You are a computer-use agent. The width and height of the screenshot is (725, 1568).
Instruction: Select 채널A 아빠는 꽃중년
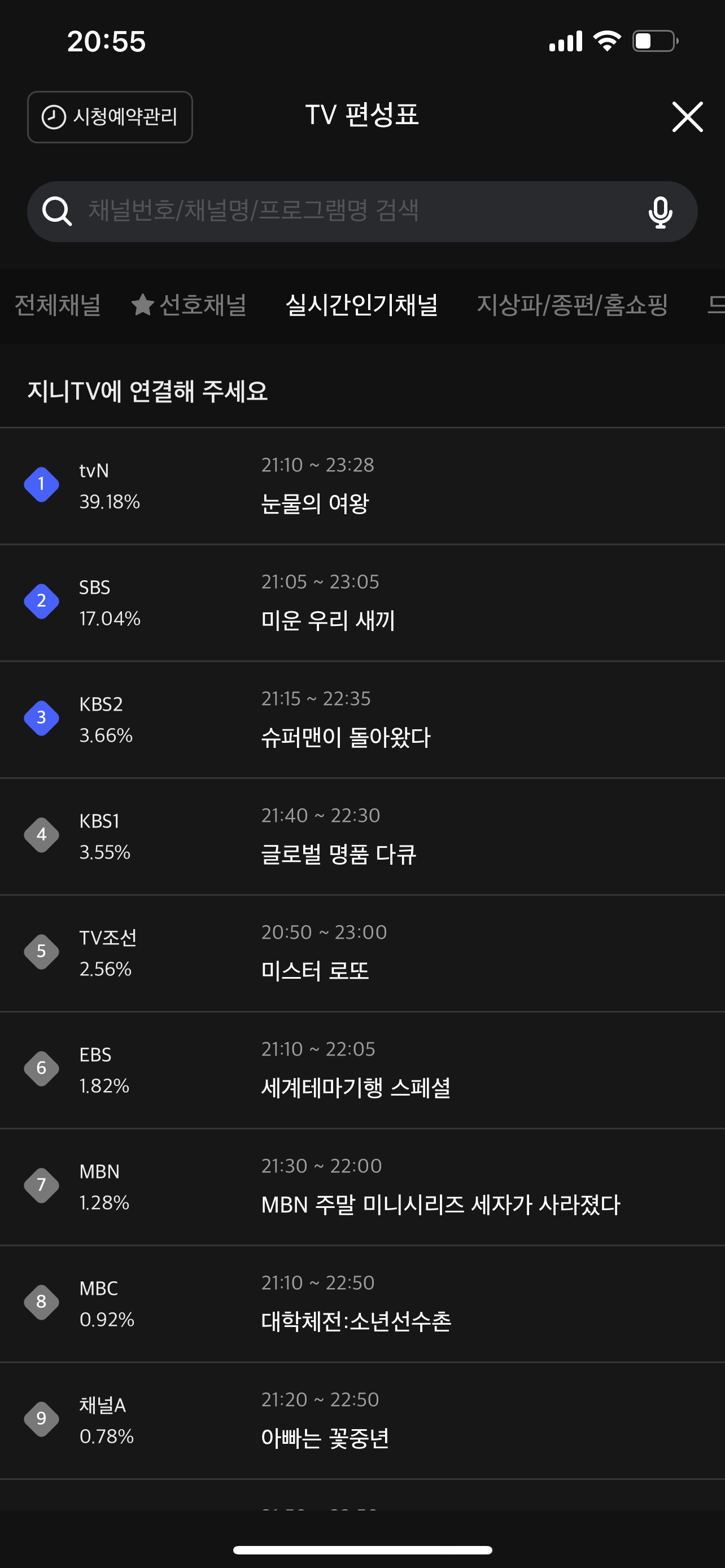[362, 1421]
